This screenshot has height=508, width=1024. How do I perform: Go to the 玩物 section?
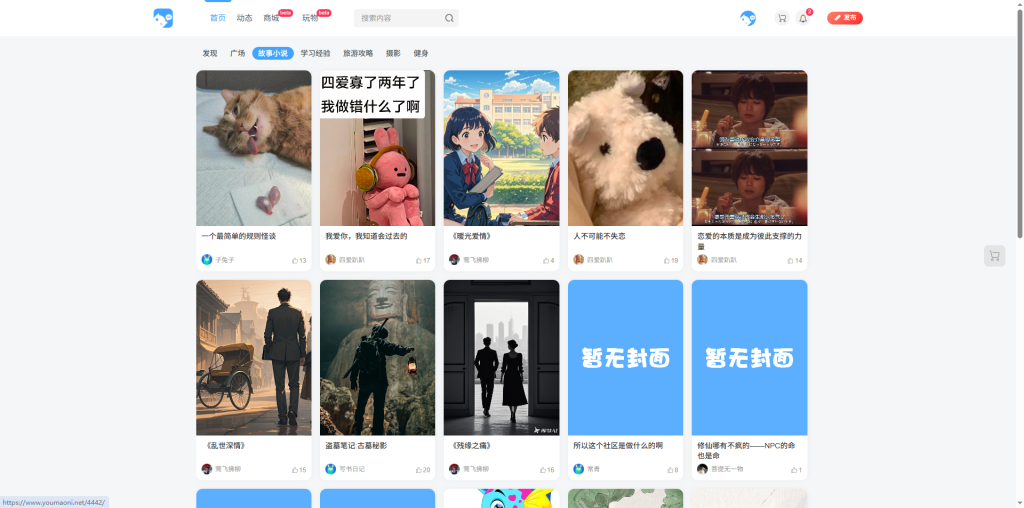310,18
